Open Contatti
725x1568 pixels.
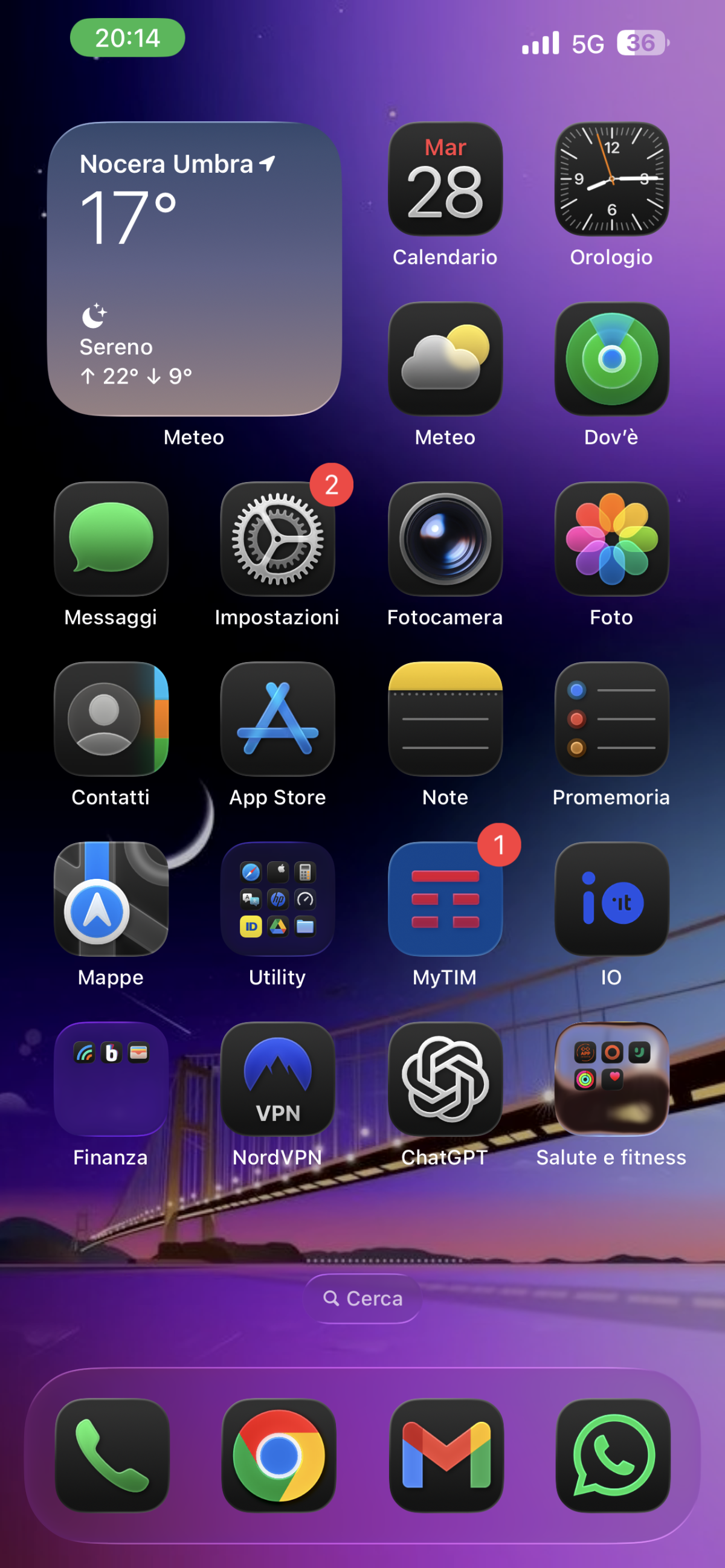pyautogui.click(x=111, y=719)
